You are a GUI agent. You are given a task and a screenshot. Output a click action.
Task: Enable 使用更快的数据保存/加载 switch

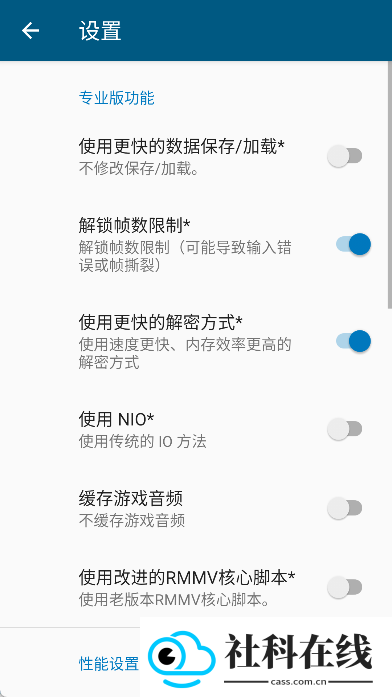(345, 156)
